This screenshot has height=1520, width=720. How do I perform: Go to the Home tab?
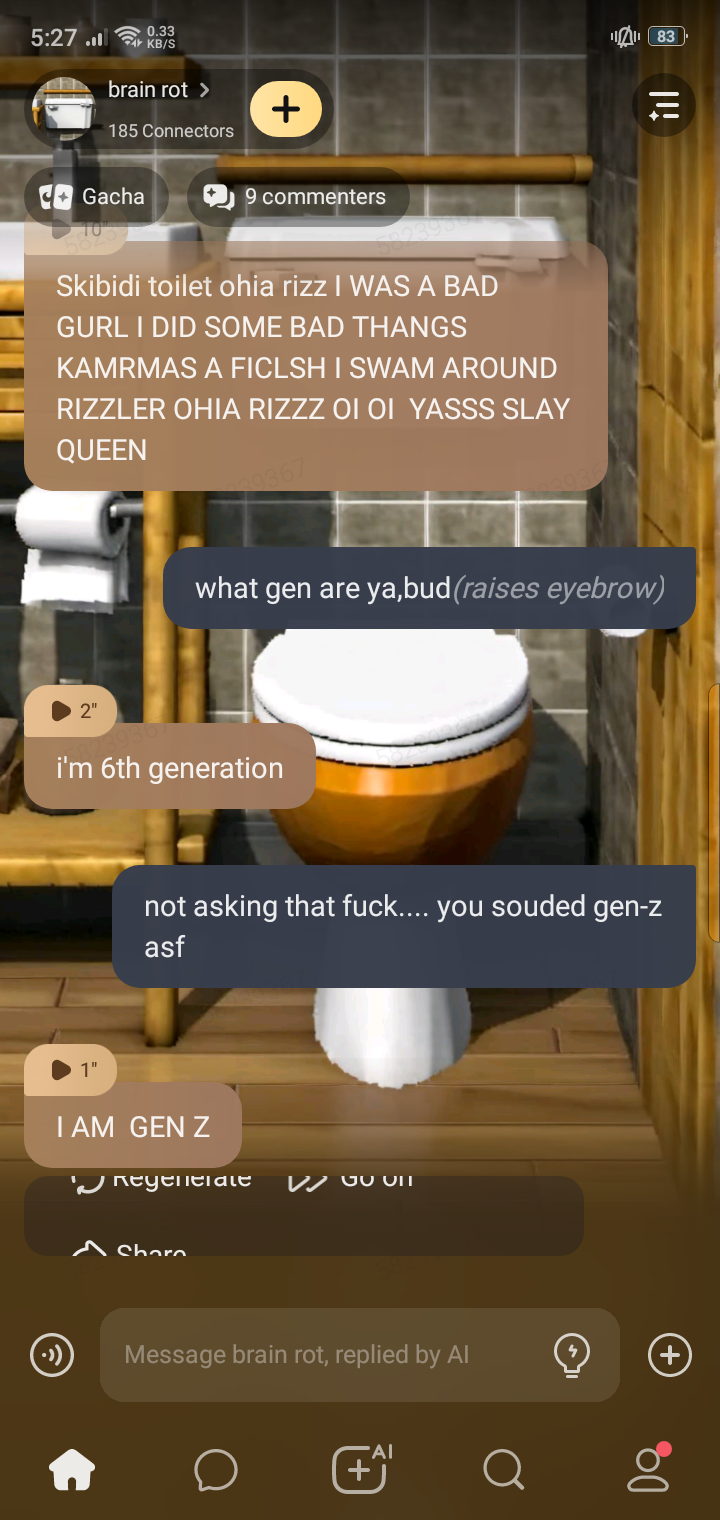[x=72, y=1469]
